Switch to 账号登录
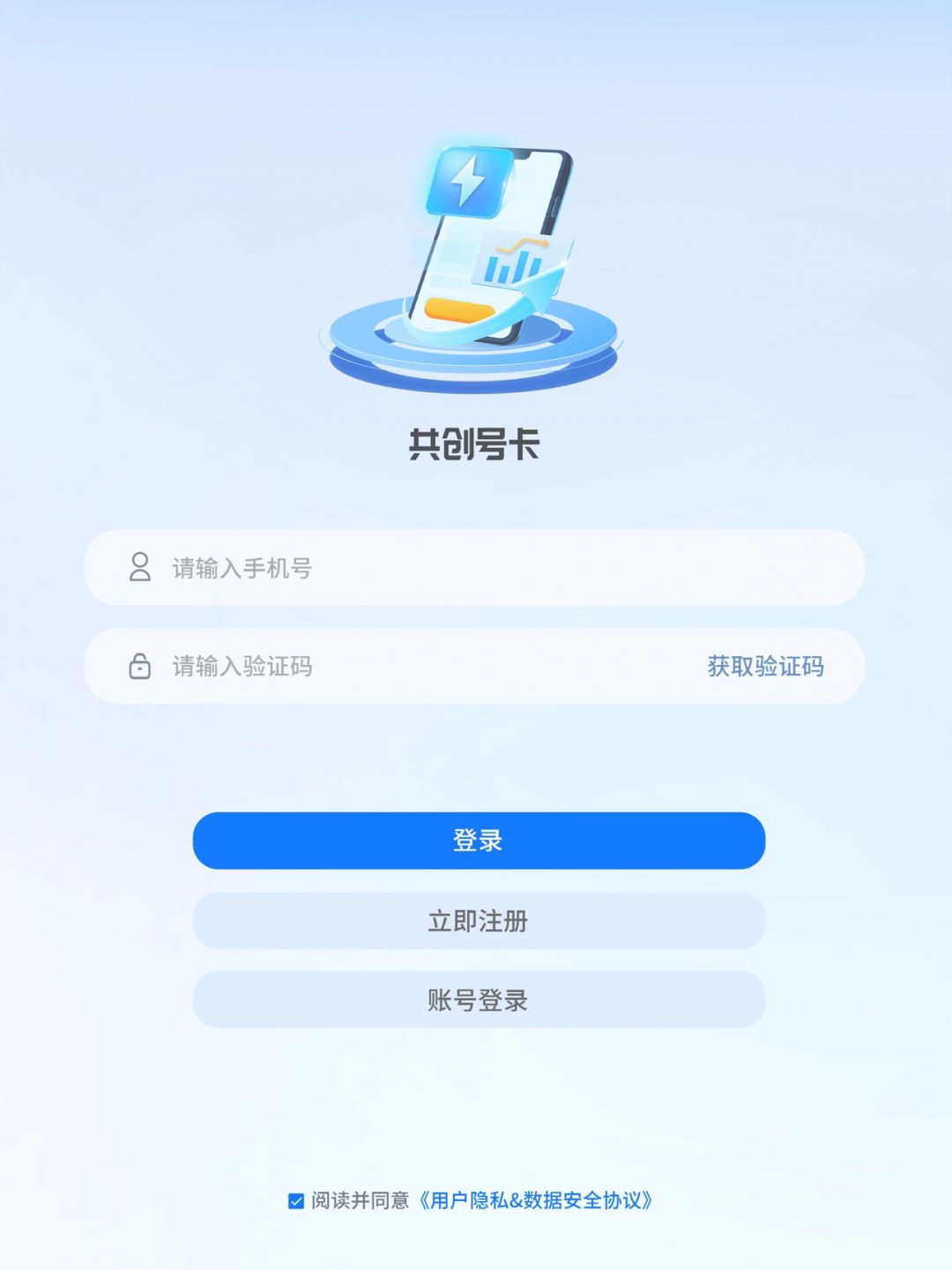 [479, 1000]
